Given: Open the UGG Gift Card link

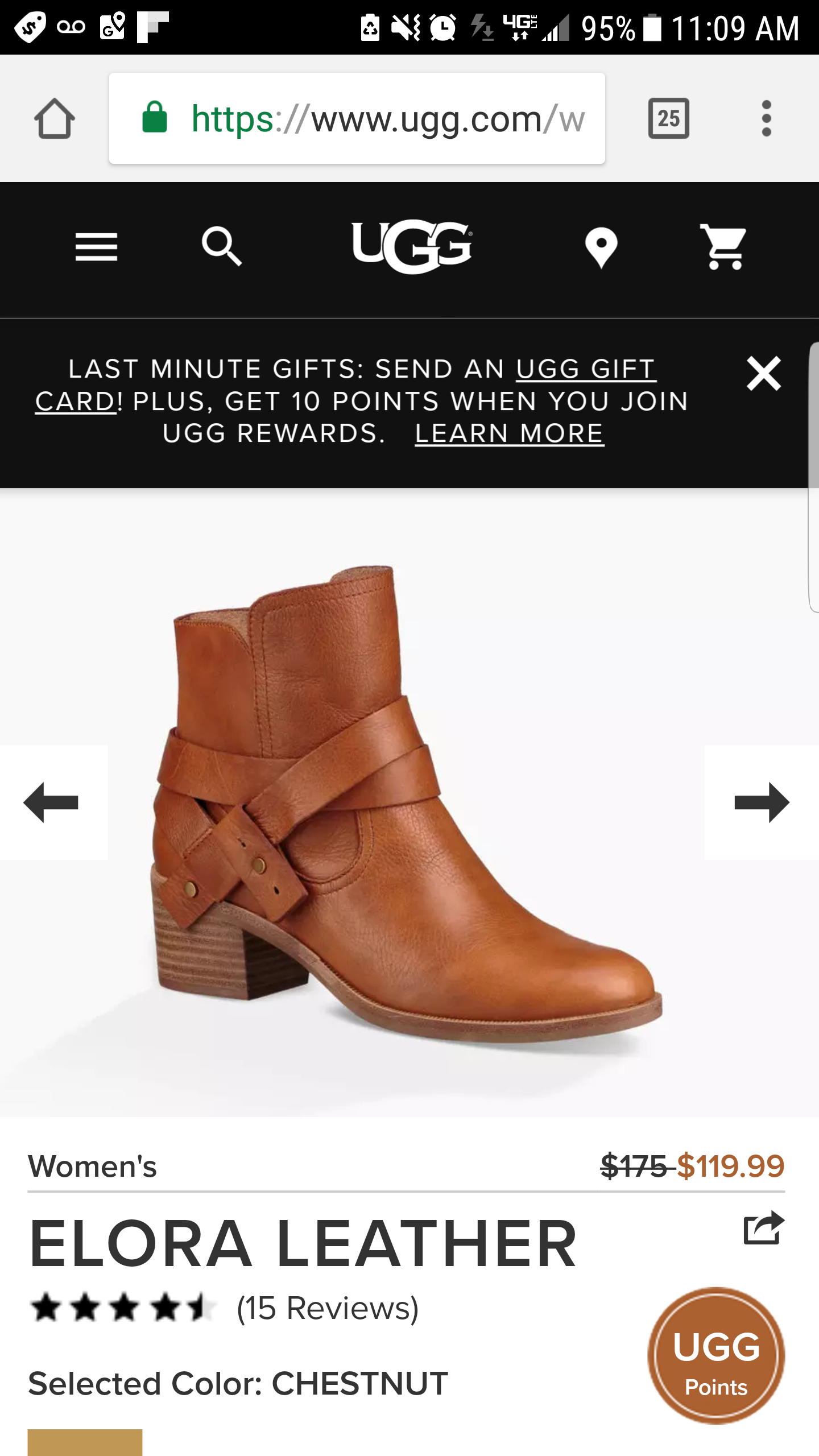Looking at the screenshot, I should point(346,385).
